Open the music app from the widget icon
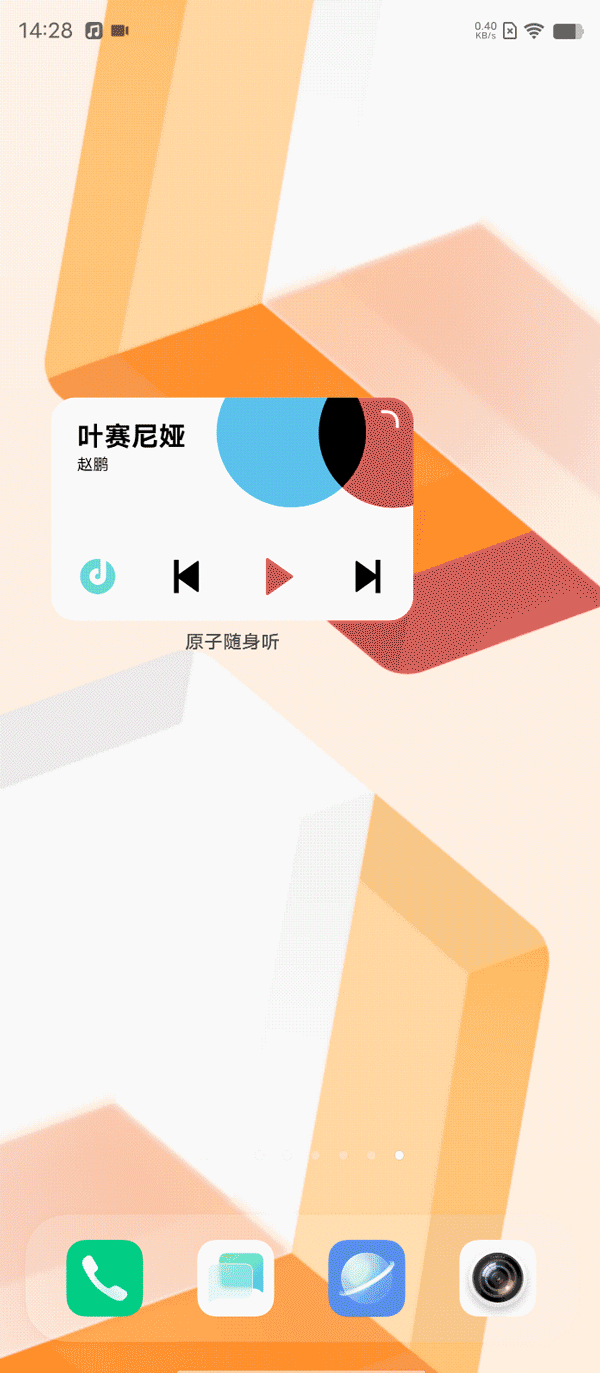Viewport: 600px width, 1373px height. tap(98, 576)
